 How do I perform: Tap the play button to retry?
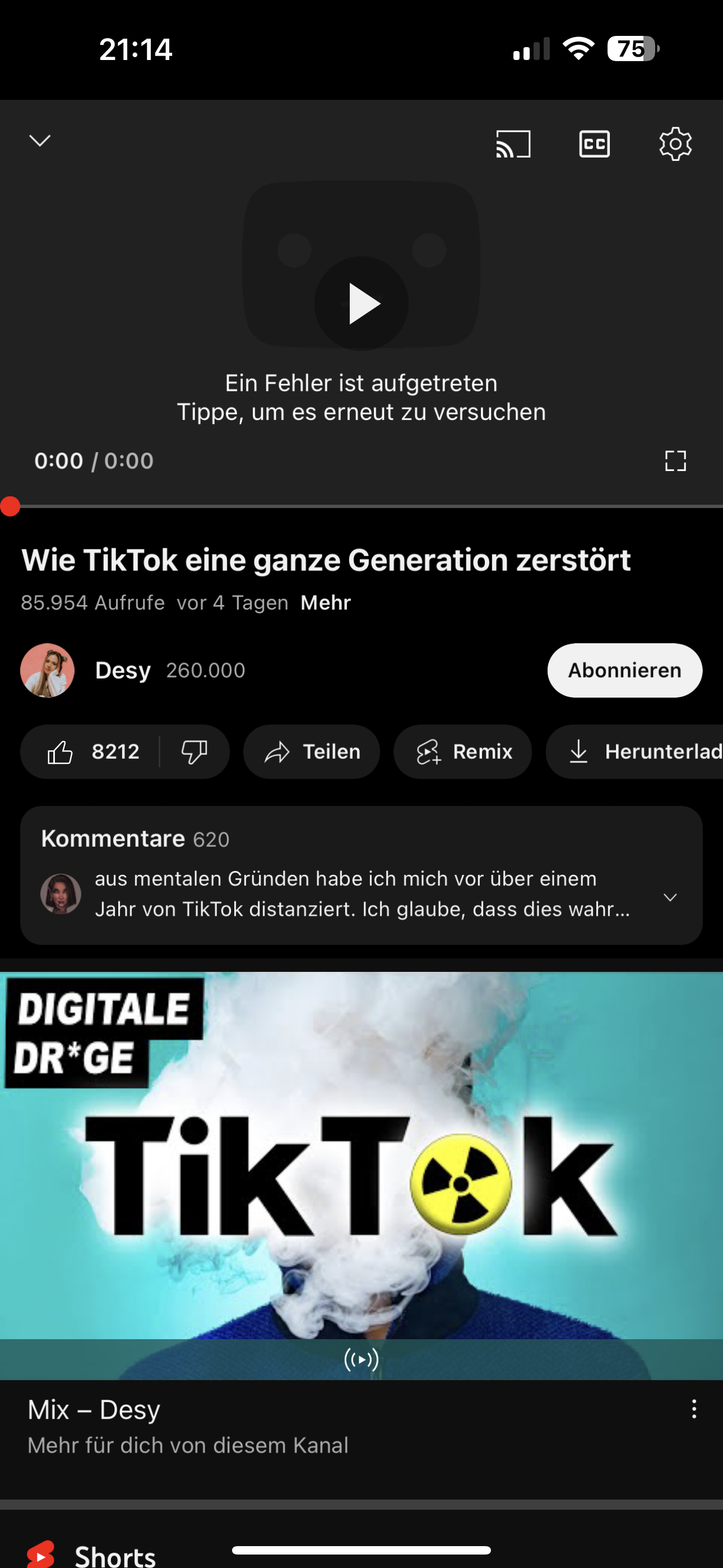(361, 304)
